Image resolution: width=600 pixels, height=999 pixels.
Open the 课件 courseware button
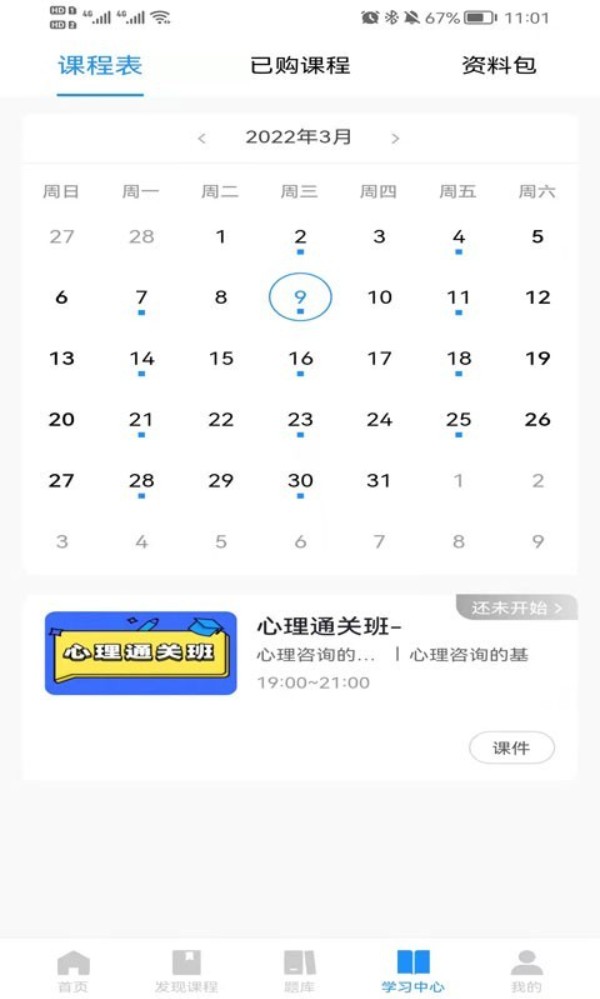(511, 748)
